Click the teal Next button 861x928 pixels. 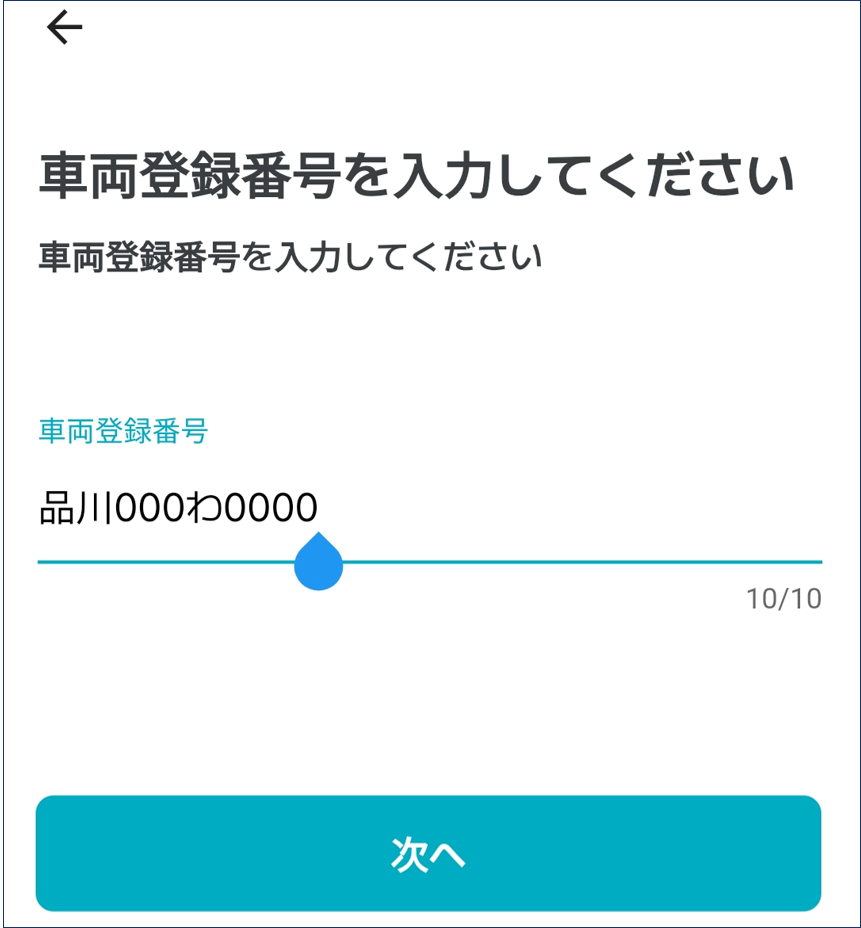429,854
